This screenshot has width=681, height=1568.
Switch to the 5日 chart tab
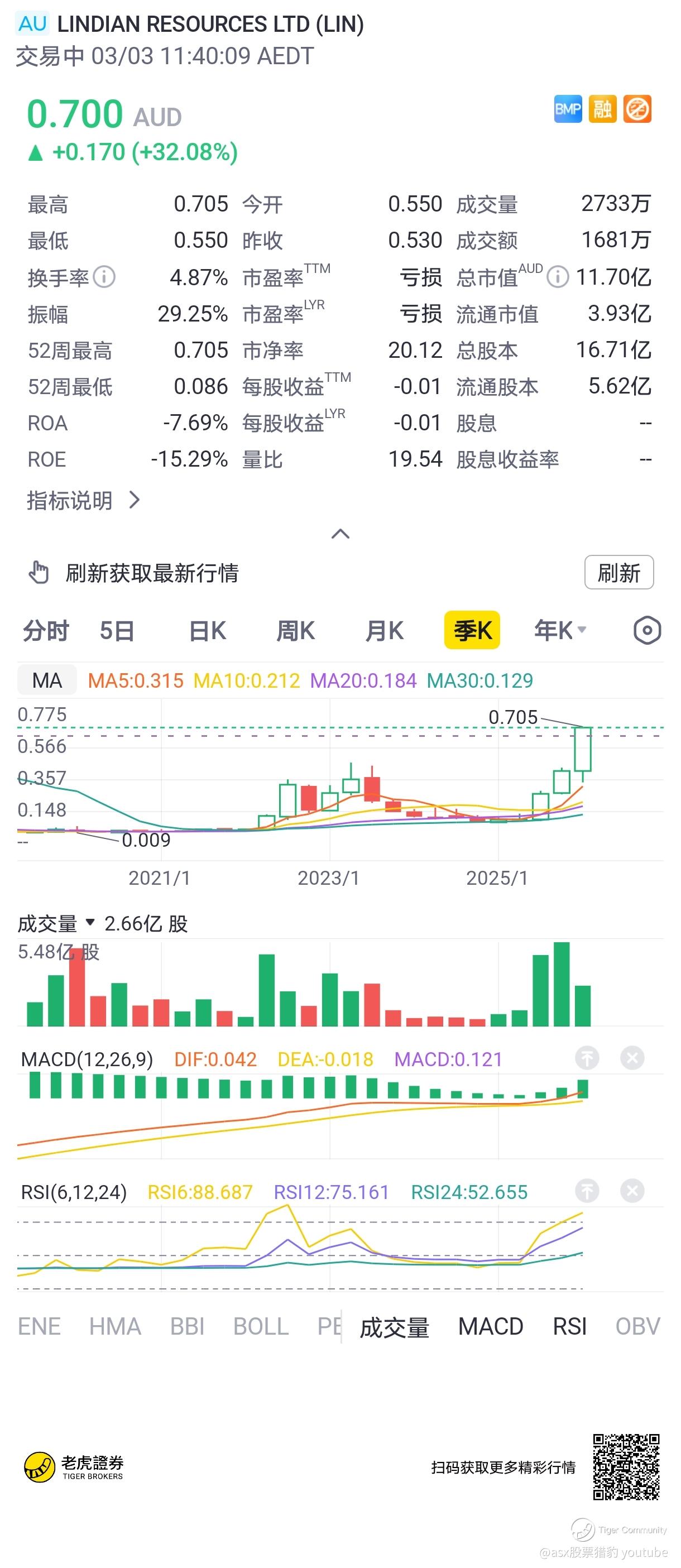tap(116, 630)
